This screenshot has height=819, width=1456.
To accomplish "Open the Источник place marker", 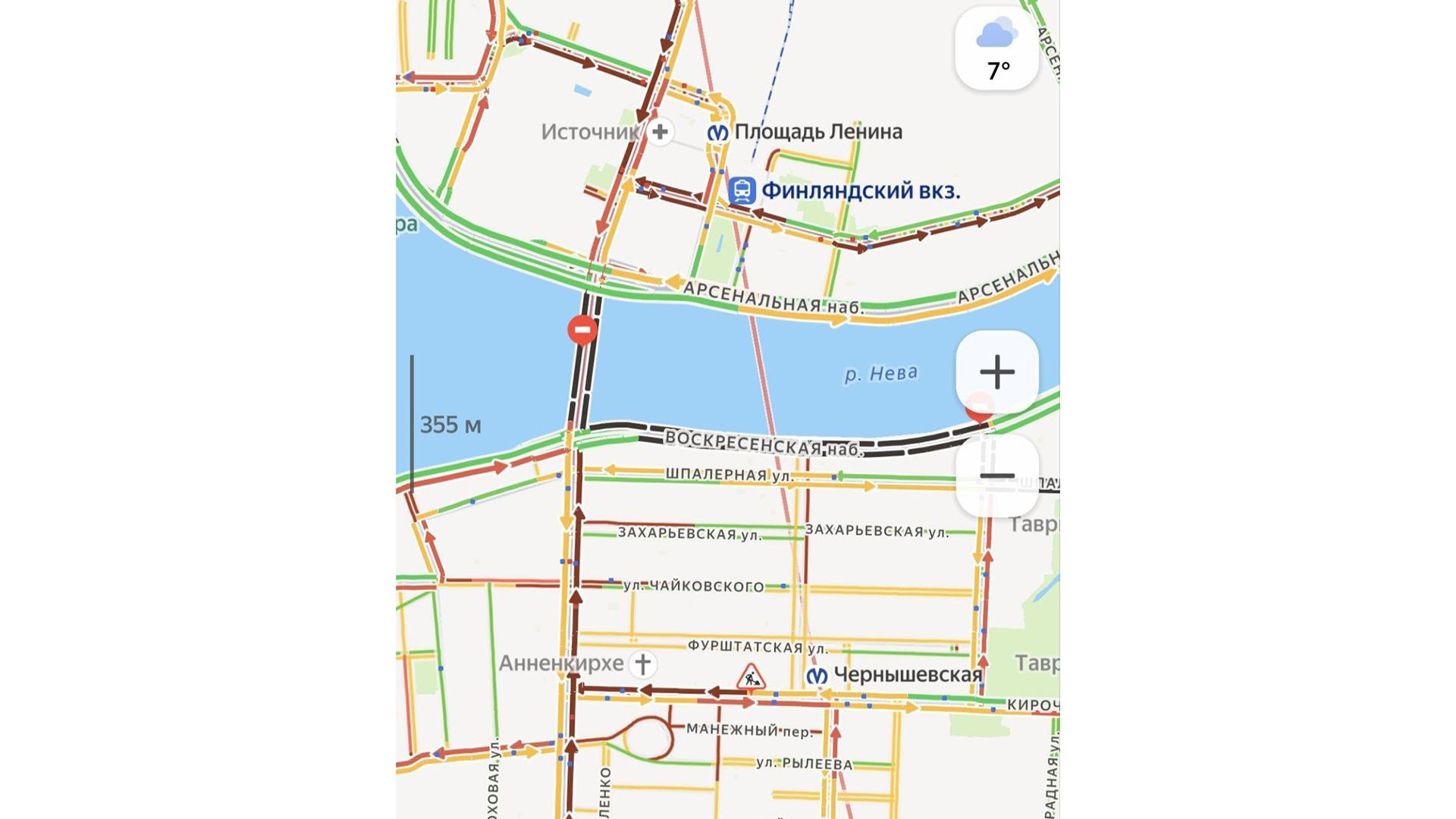I will [x=661, y=132].
